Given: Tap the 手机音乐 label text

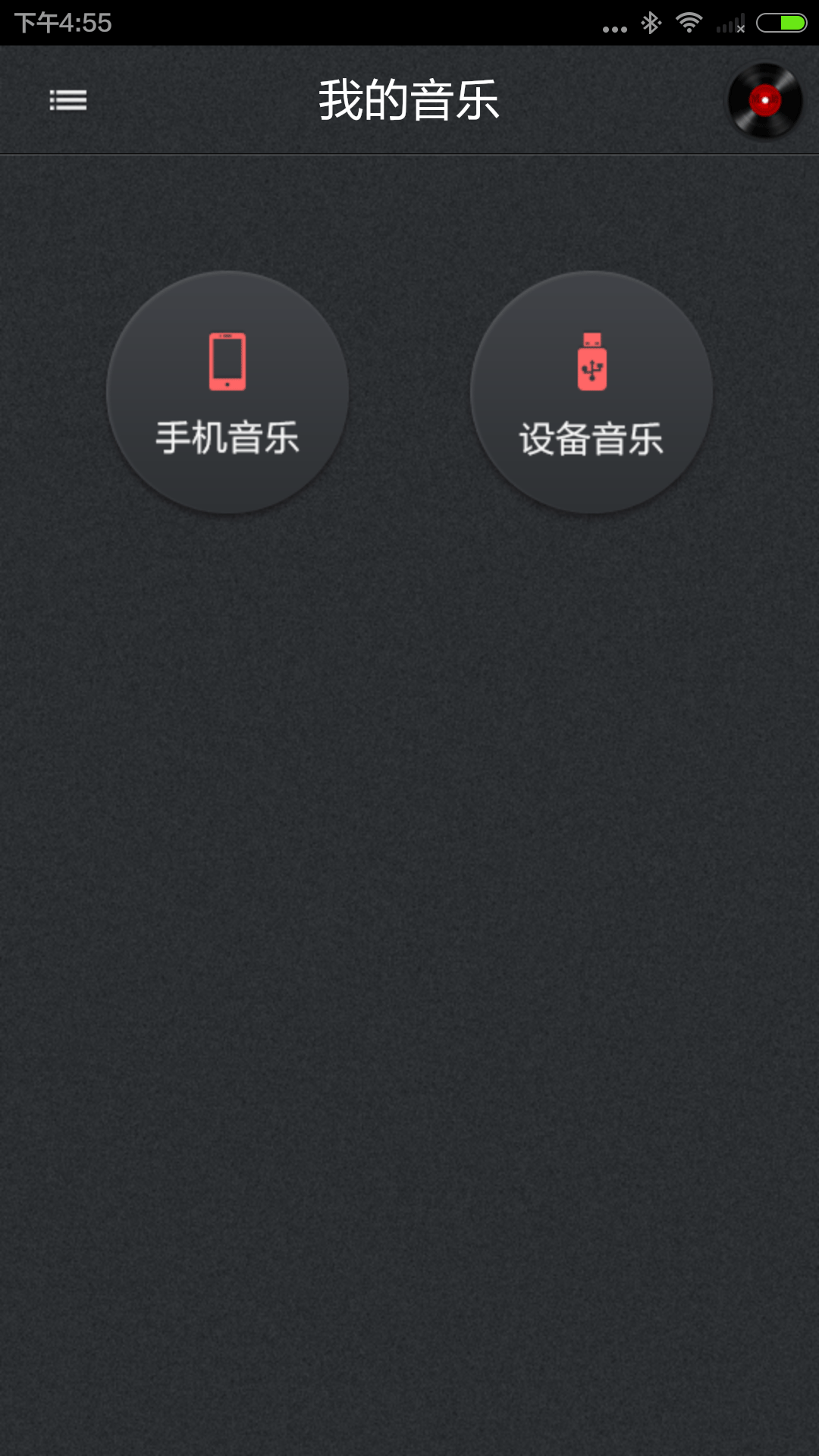Looking at the screenshot, I should [227, 436].
